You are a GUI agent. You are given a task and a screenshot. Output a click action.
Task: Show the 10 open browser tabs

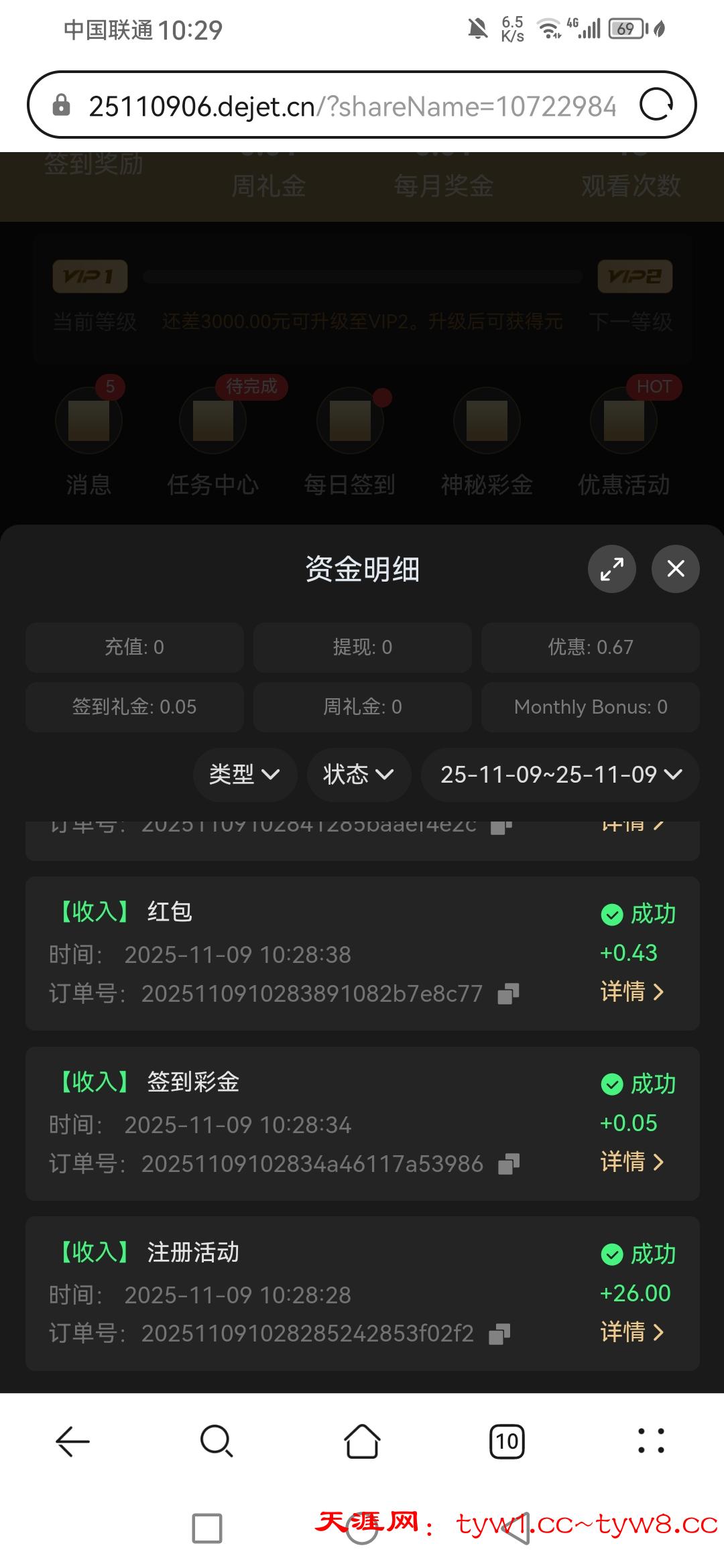pos(507,1441)
